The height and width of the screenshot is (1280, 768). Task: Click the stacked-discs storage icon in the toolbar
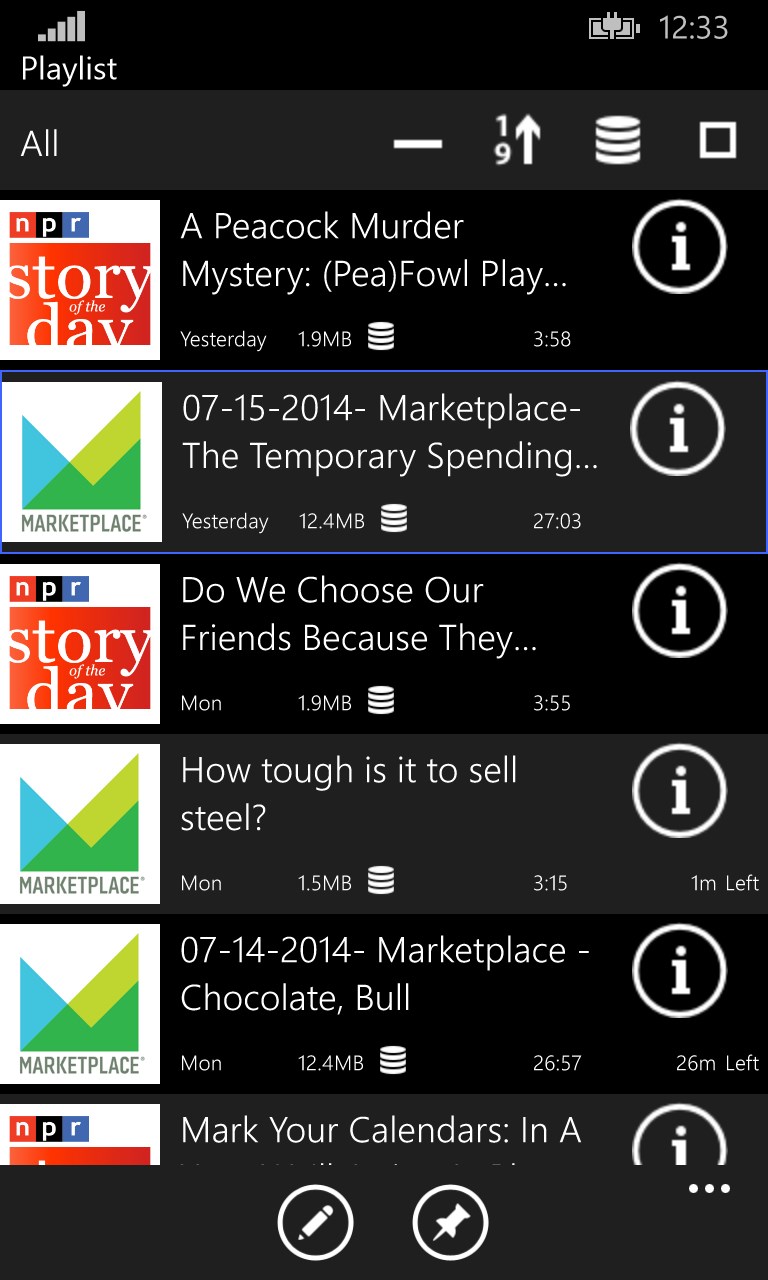[x=618, y=141]
